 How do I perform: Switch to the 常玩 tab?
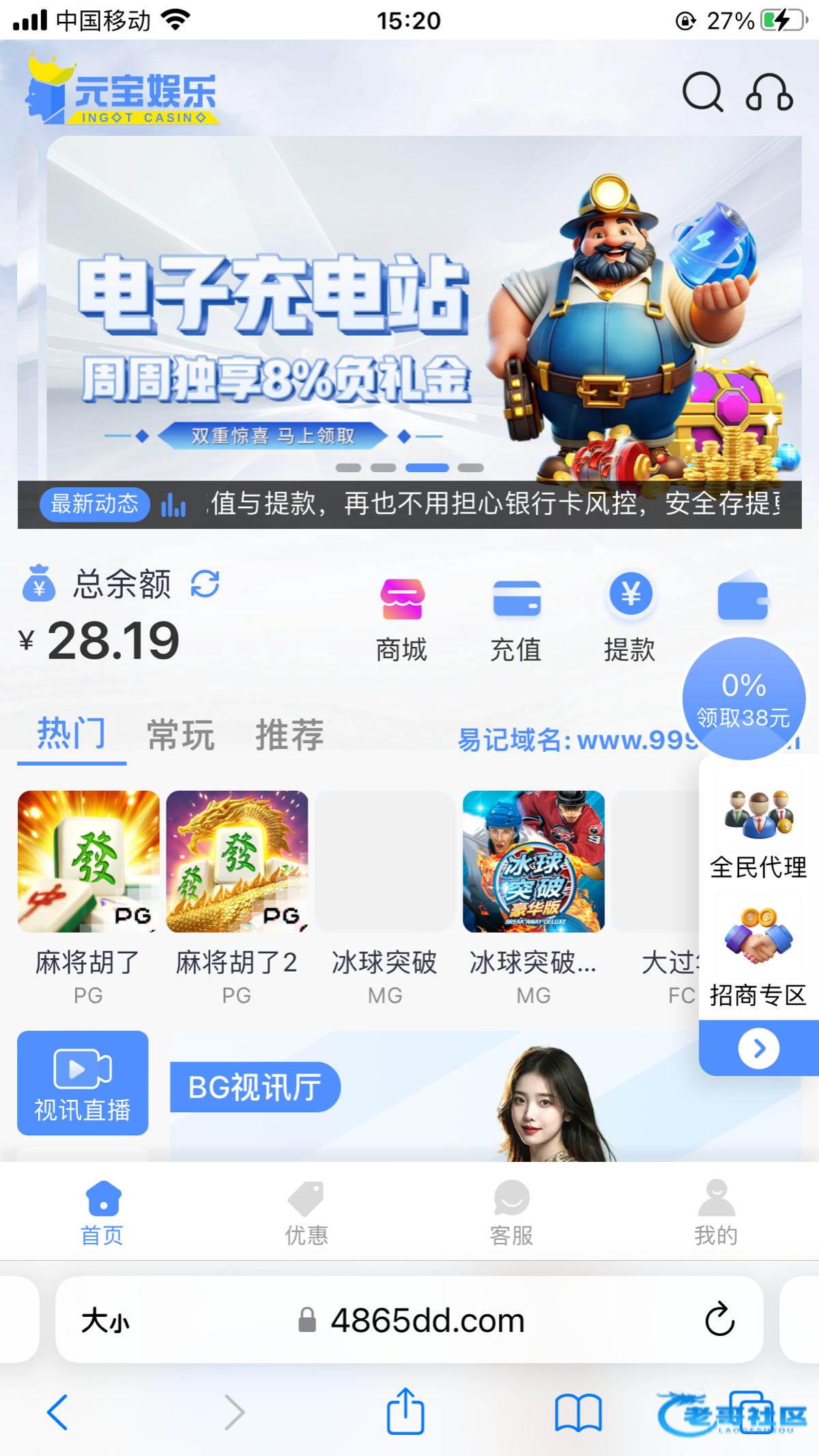pos(181,736)
